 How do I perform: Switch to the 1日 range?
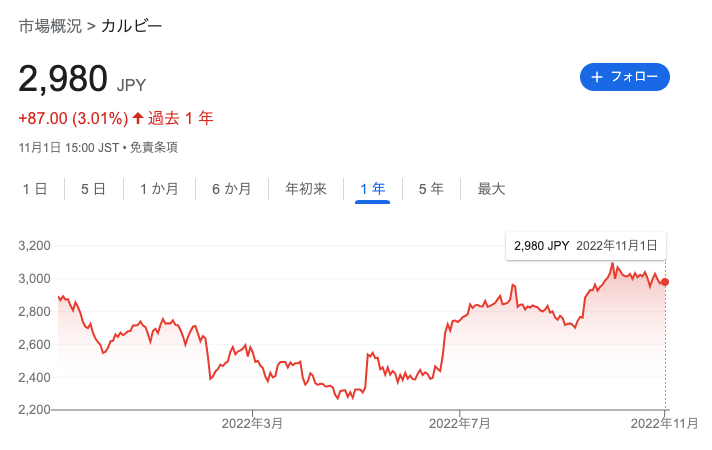click(35, 188)
